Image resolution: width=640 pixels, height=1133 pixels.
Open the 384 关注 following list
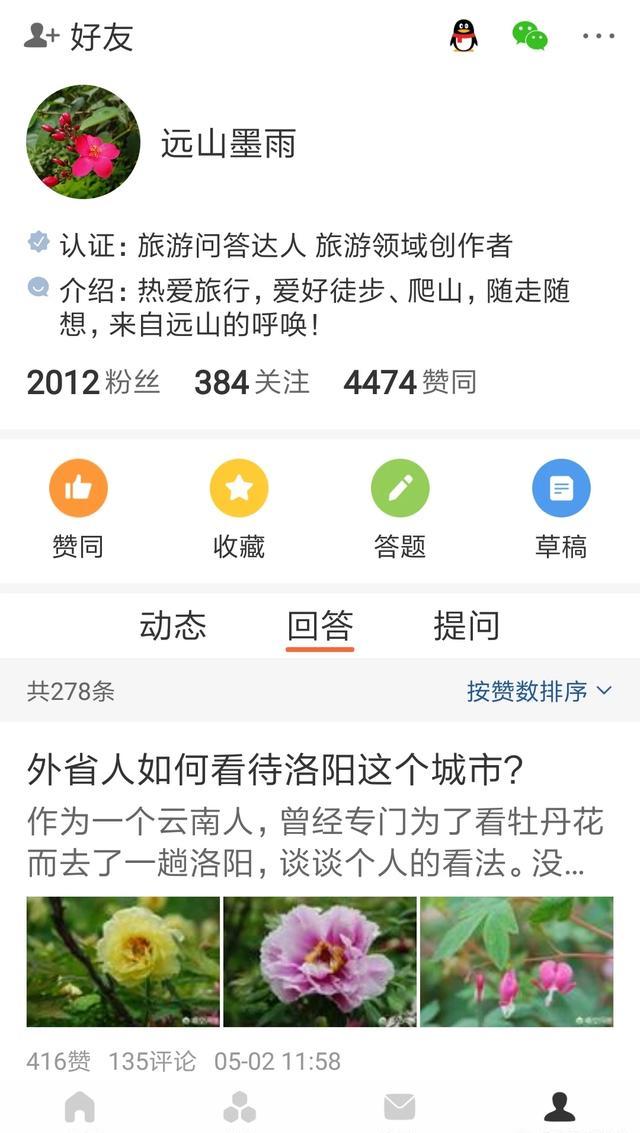pyautogui.click(x=251, y=382)
